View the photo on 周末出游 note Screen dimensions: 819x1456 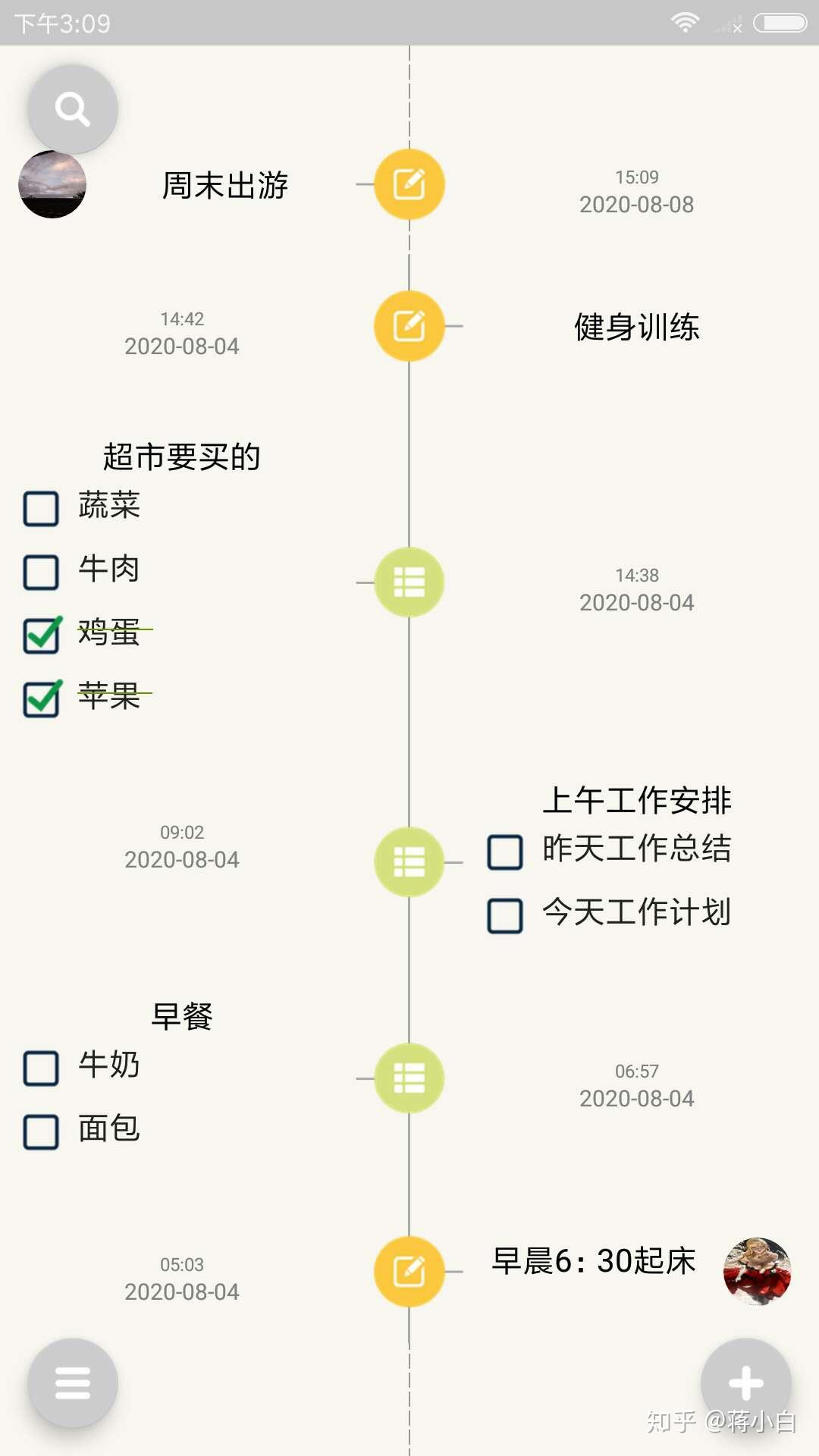(x=52, y=184)
